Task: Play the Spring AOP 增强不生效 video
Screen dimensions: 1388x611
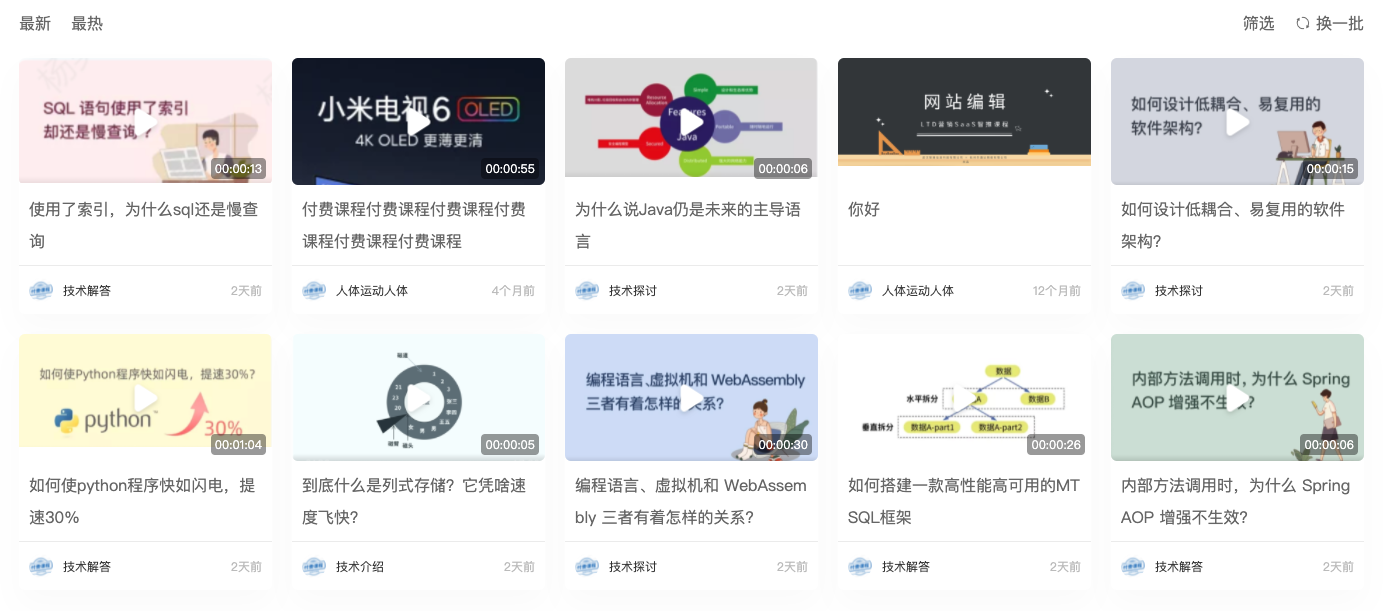Action: [1237, 398]
